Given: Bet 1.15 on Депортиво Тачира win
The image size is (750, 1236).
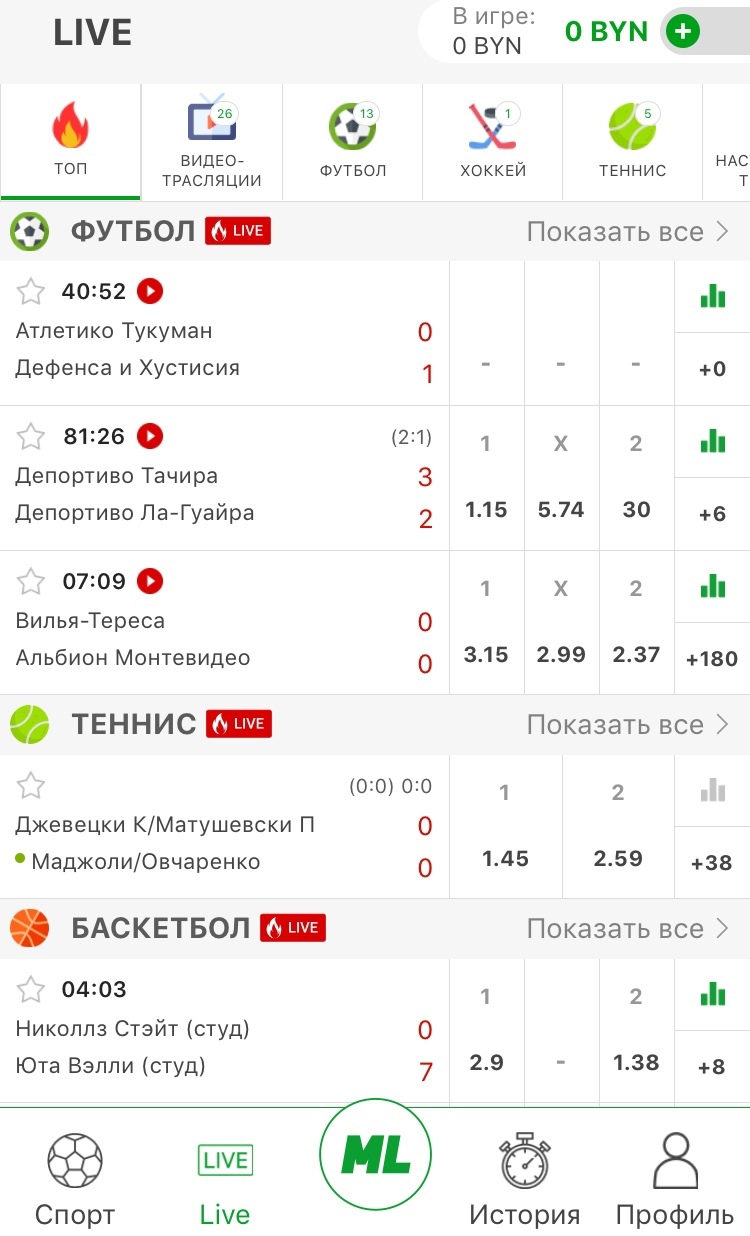Looking at the screenshot, I should click(x=486, y=478).
